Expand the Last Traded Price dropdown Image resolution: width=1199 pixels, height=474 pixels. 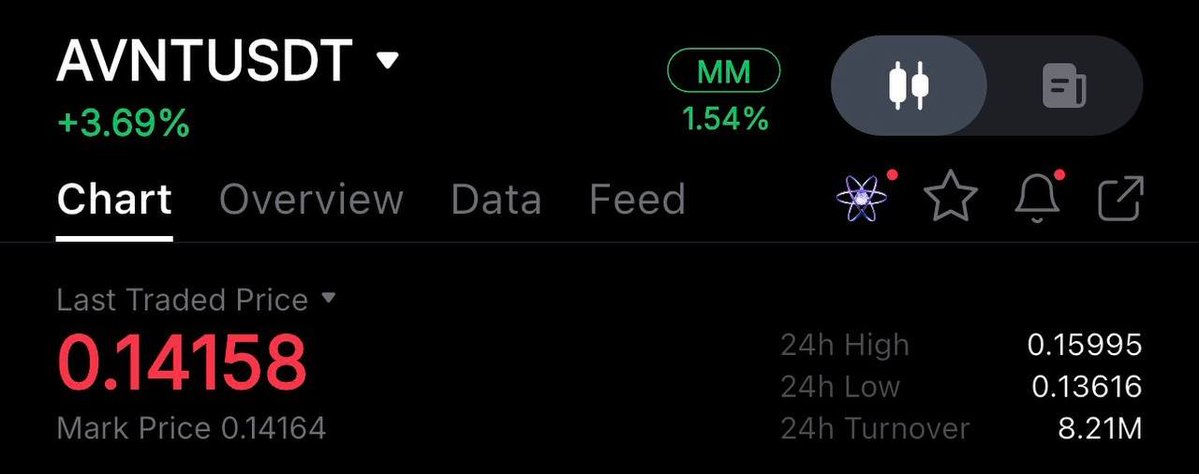(x=329, y=298)
